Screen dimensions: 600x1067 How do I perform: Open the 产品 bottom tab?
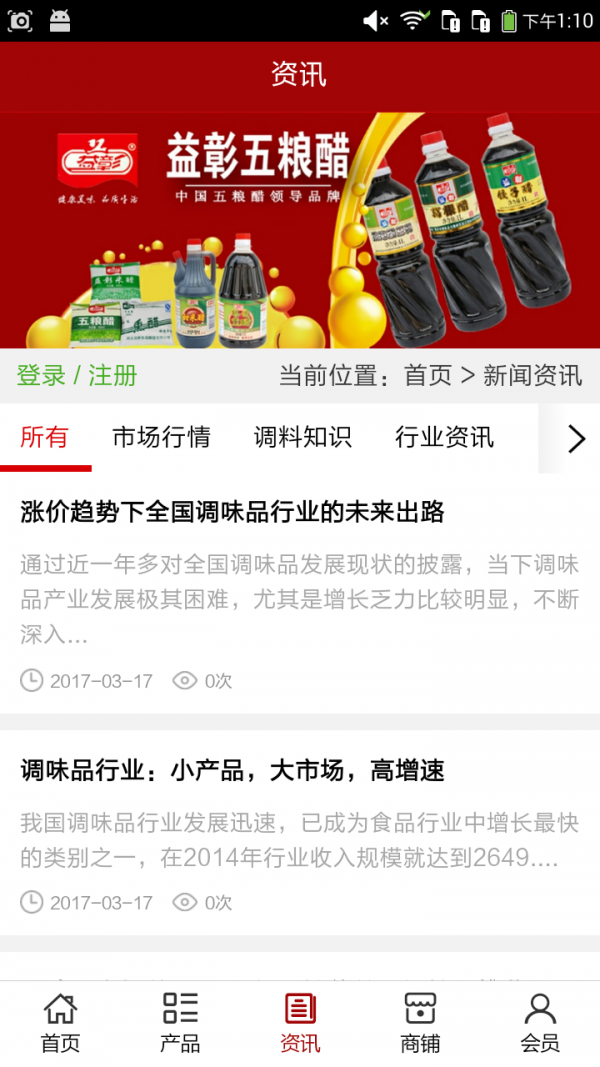point(180,1023)
